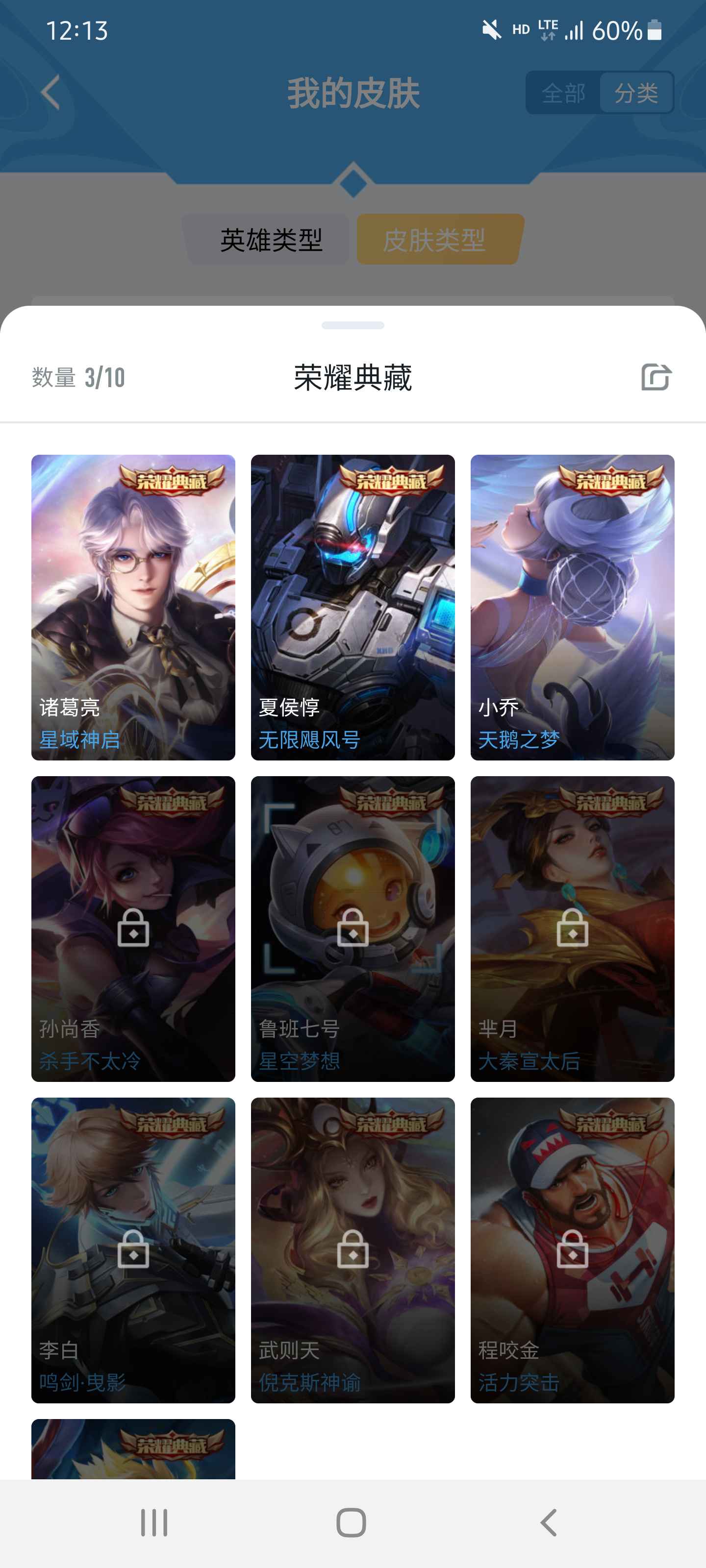Select the 分类 segmented option

[635, 93]
